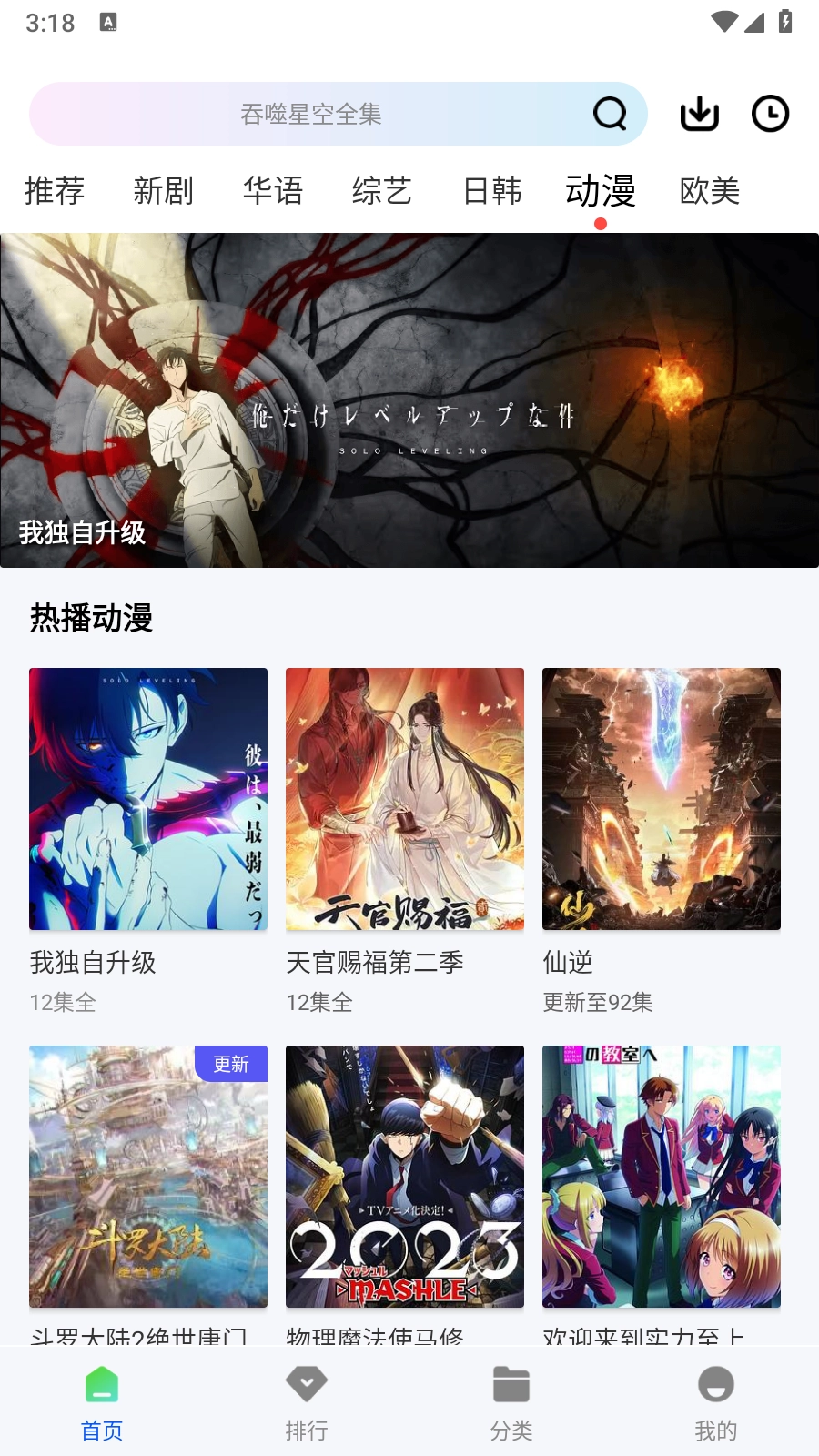This screenshot has height=1456, width=819.
Task: Switch to the 日韩 tab
Action: 491,191
